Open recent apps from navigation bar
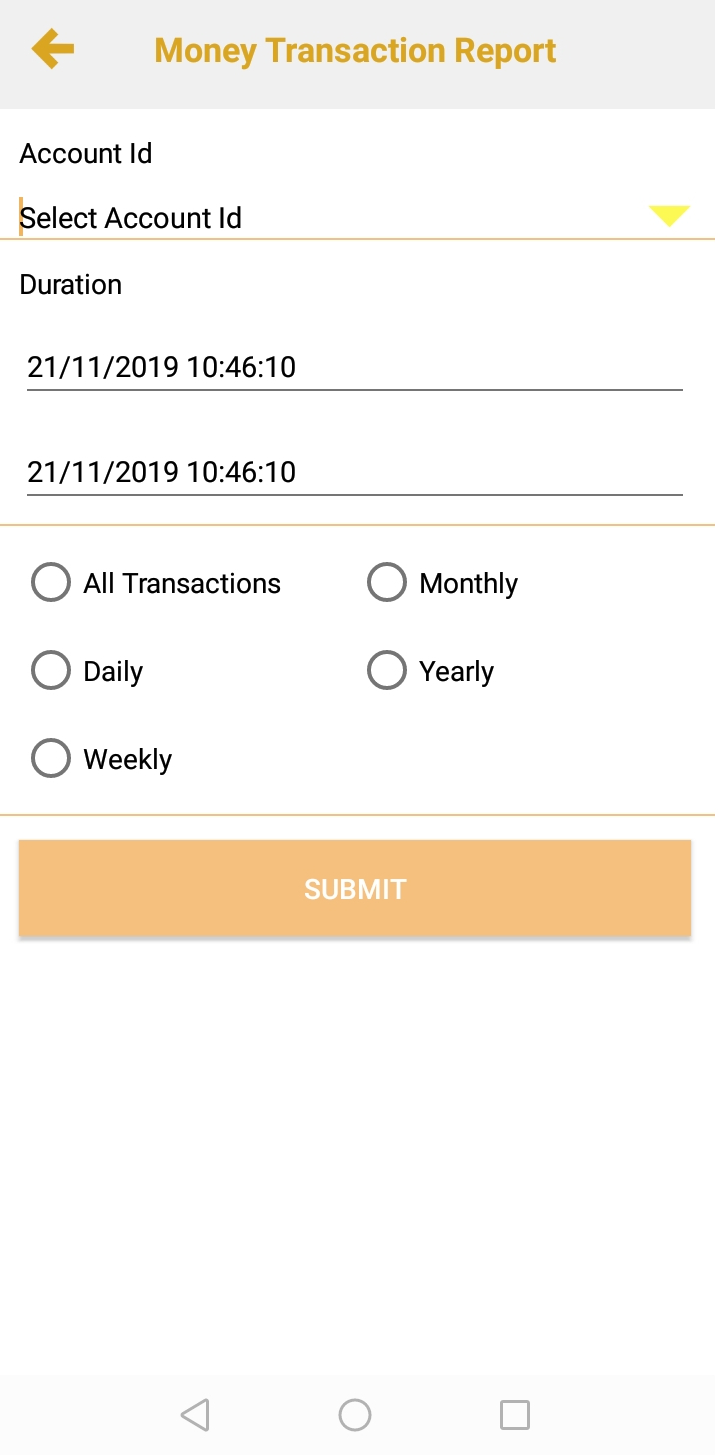This screenshot has width=715, height=1455. point(514,1414)
